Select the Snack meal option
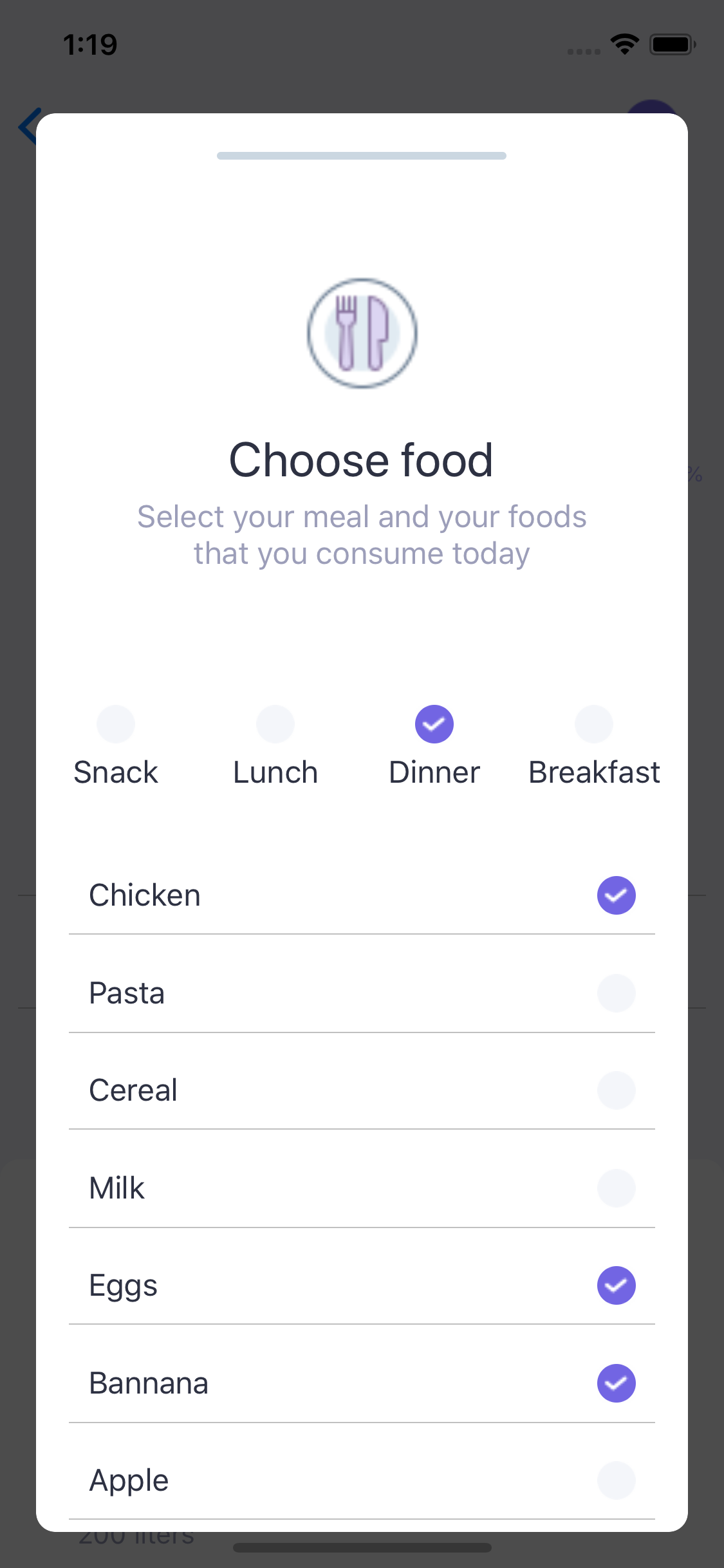The image size is (724, 1568). pyautogui.click(x=116, y=723)
